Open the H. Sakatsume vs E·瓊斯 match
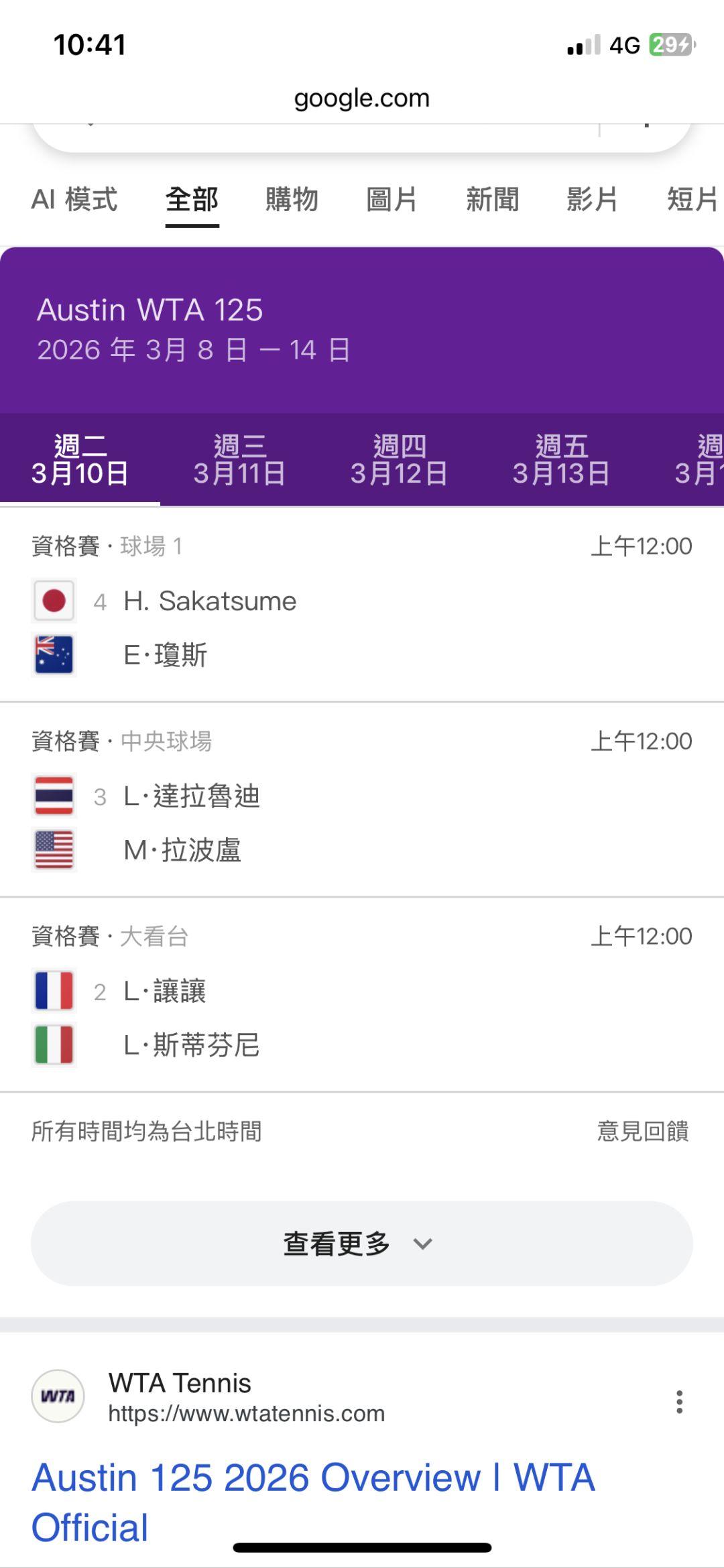 click(362, 627)
